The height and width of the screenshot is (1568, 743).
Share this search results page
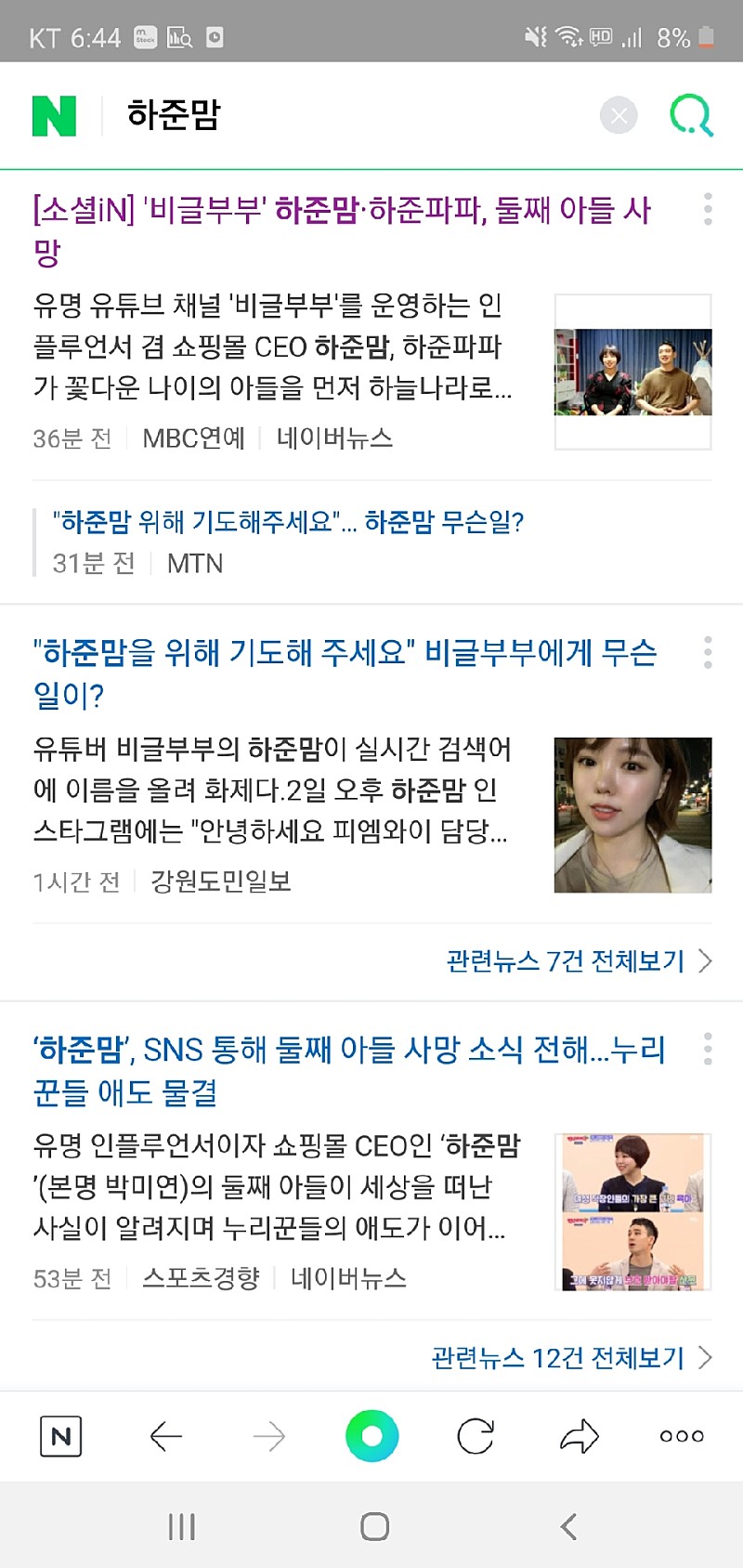click(580, 1437)
